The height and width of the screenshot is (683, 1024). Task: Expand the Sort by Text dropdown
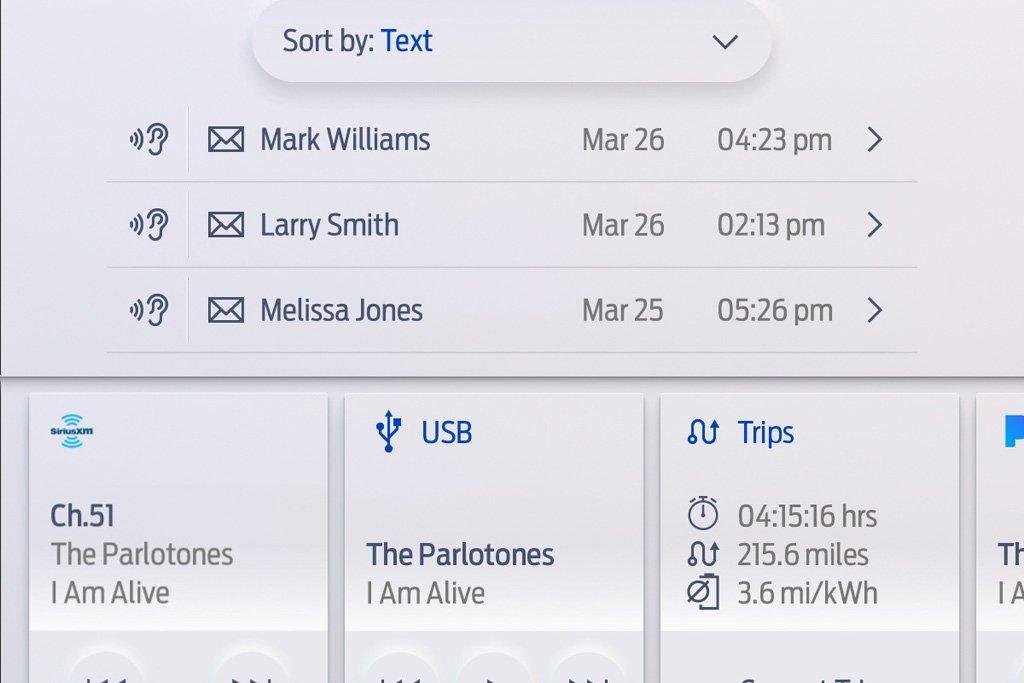(511, 42)
